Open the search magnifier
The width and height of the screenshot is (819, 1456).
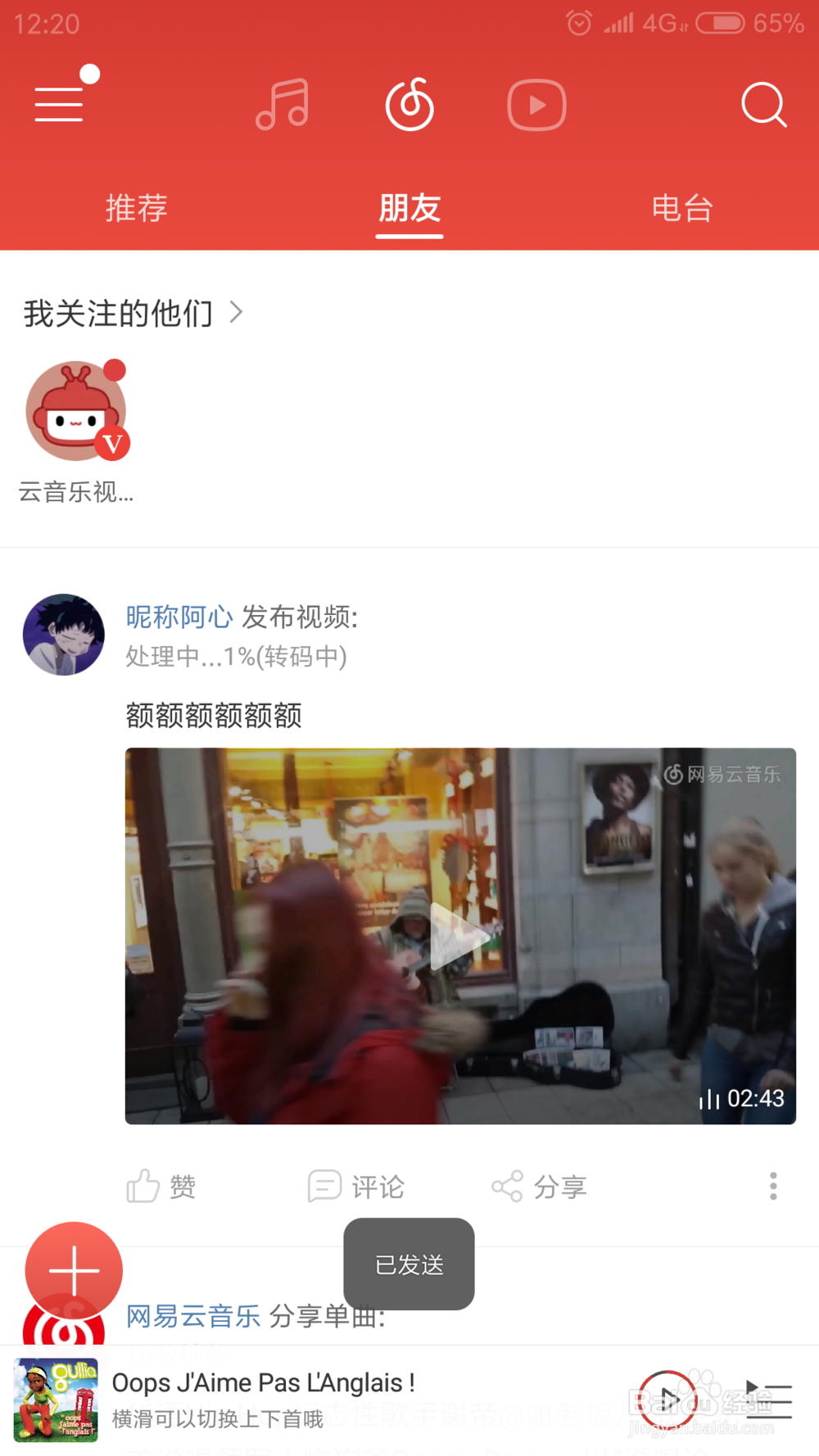point(763,105)
